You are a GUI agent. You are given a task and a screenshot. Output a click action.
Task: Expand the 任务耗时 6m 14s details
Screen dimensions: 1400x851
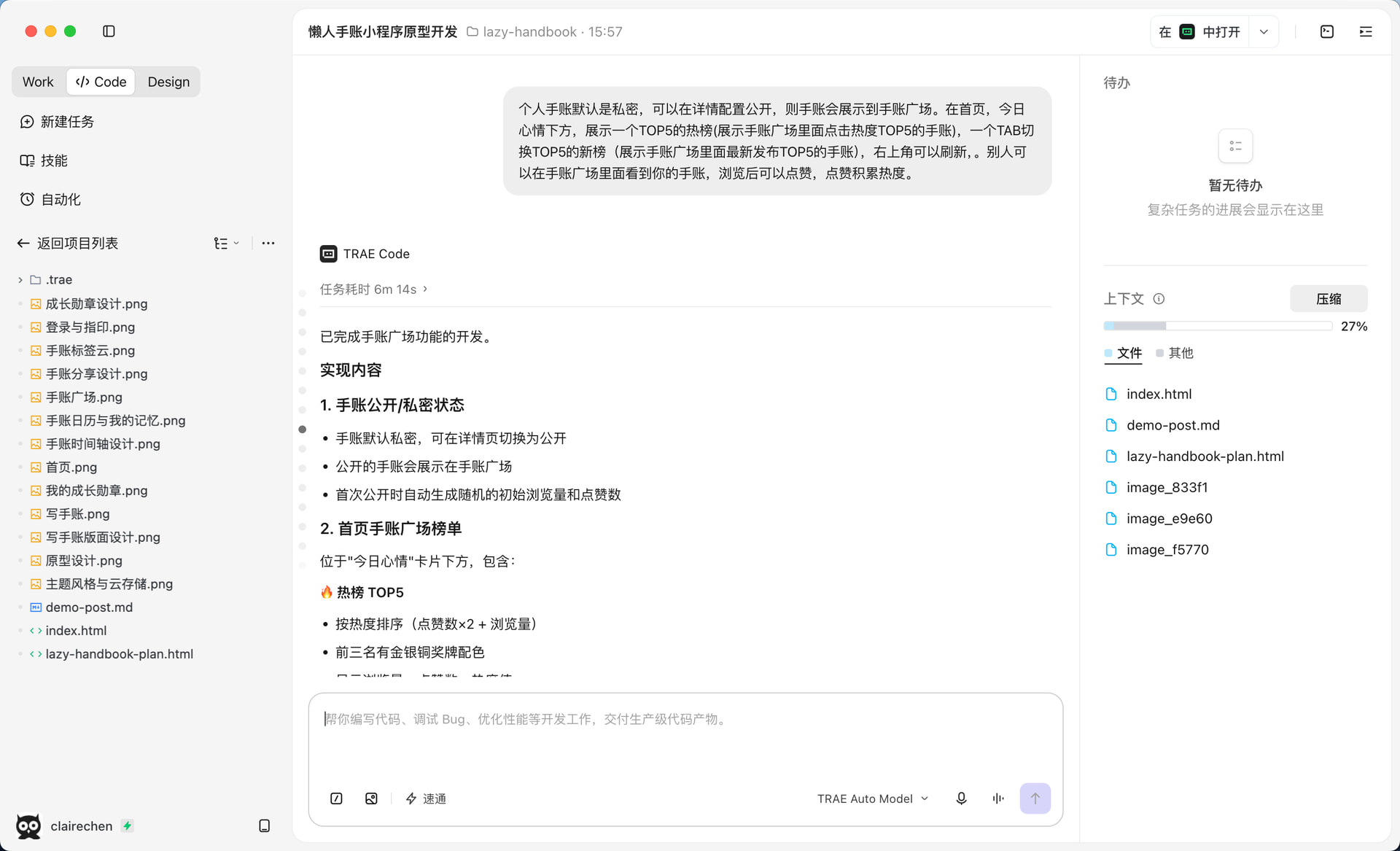pos(373,290)
